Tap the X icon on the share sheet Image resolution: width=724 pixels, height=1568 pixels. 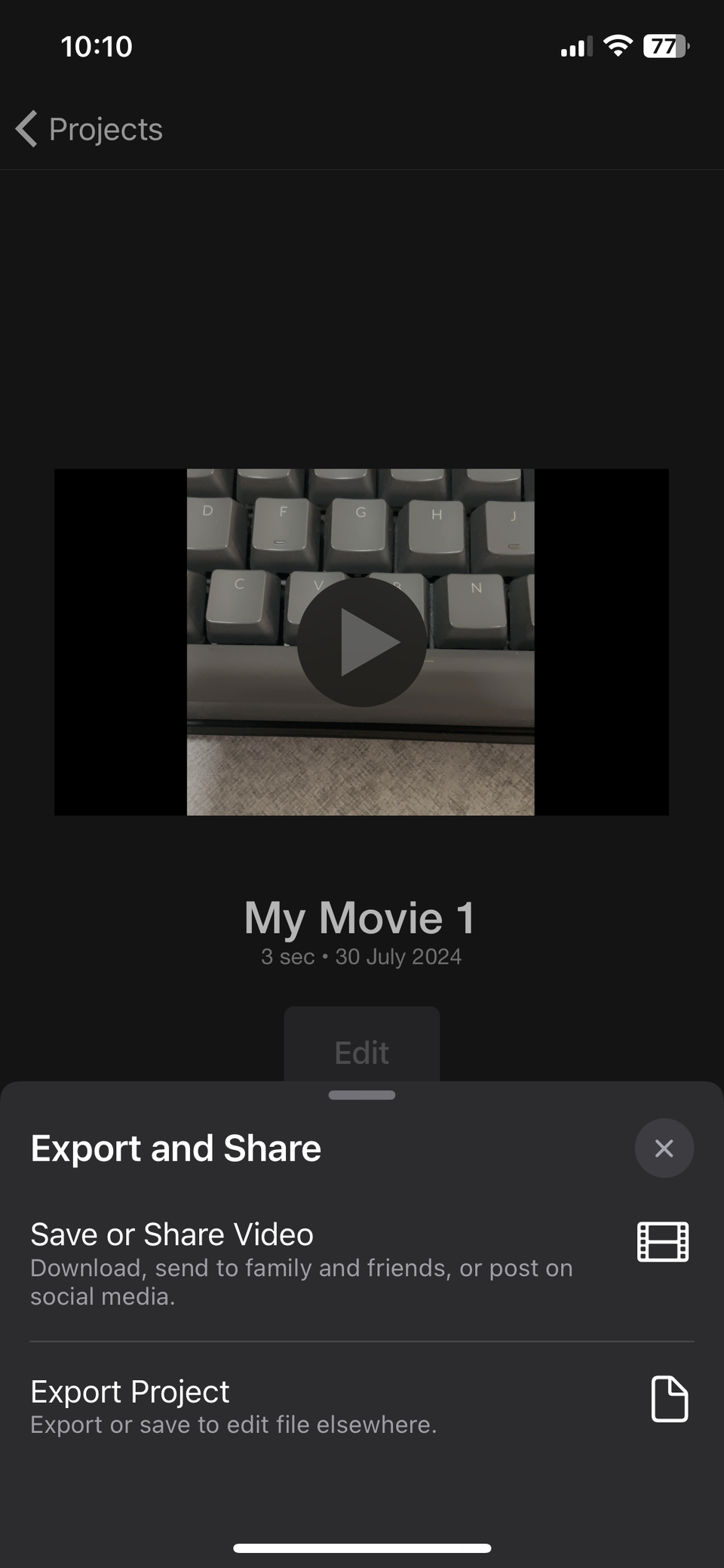click(x=664, y=1148)
